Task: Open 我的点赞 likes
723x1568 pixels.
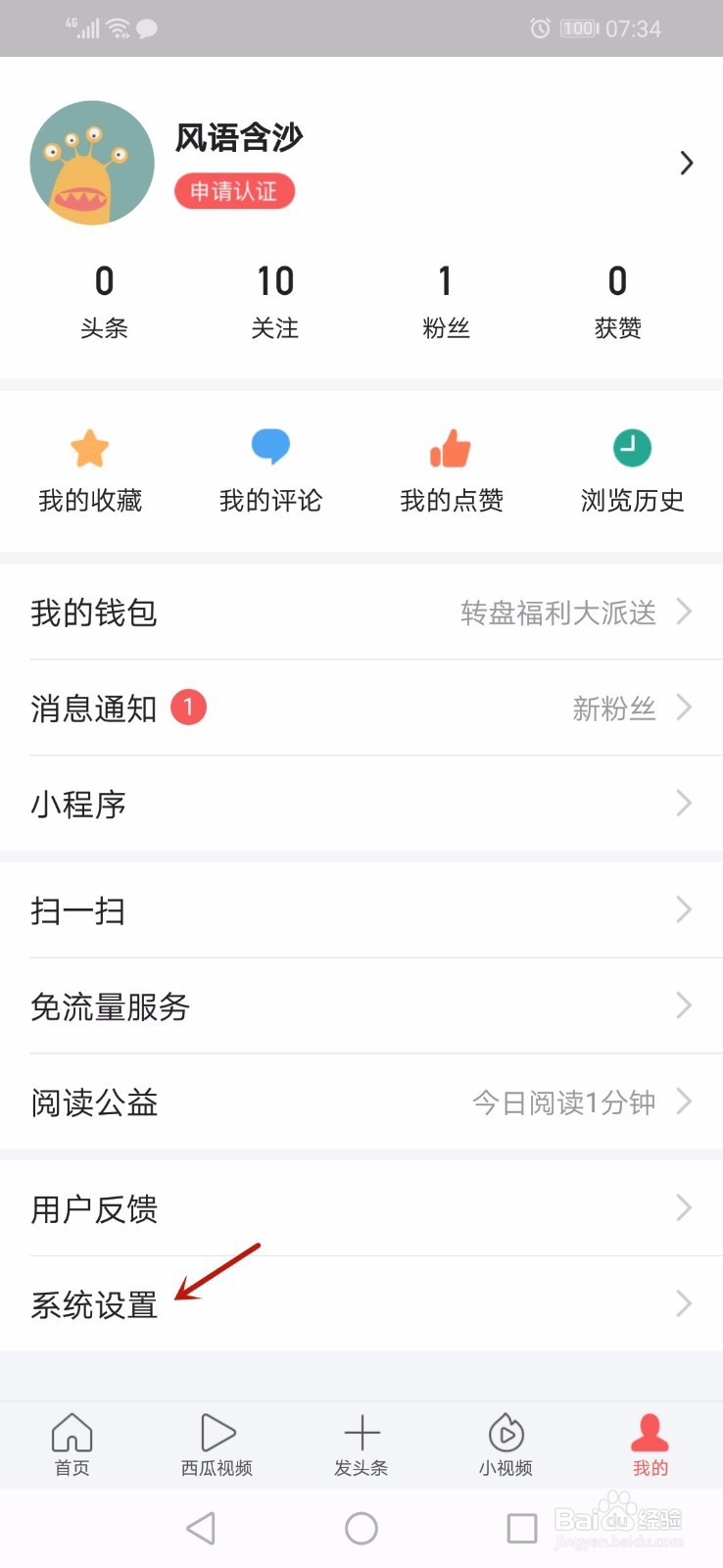Action: point(452,470)
